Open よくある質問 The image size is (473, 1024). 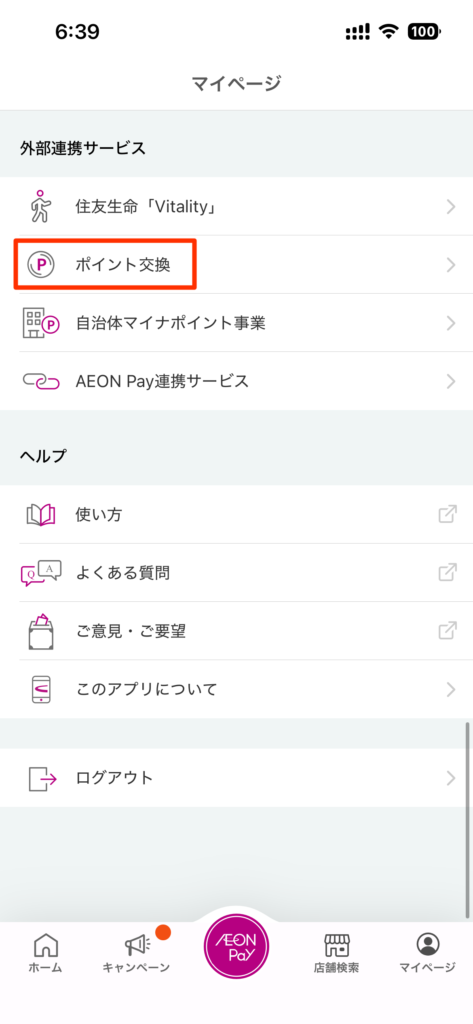(236, 573)
